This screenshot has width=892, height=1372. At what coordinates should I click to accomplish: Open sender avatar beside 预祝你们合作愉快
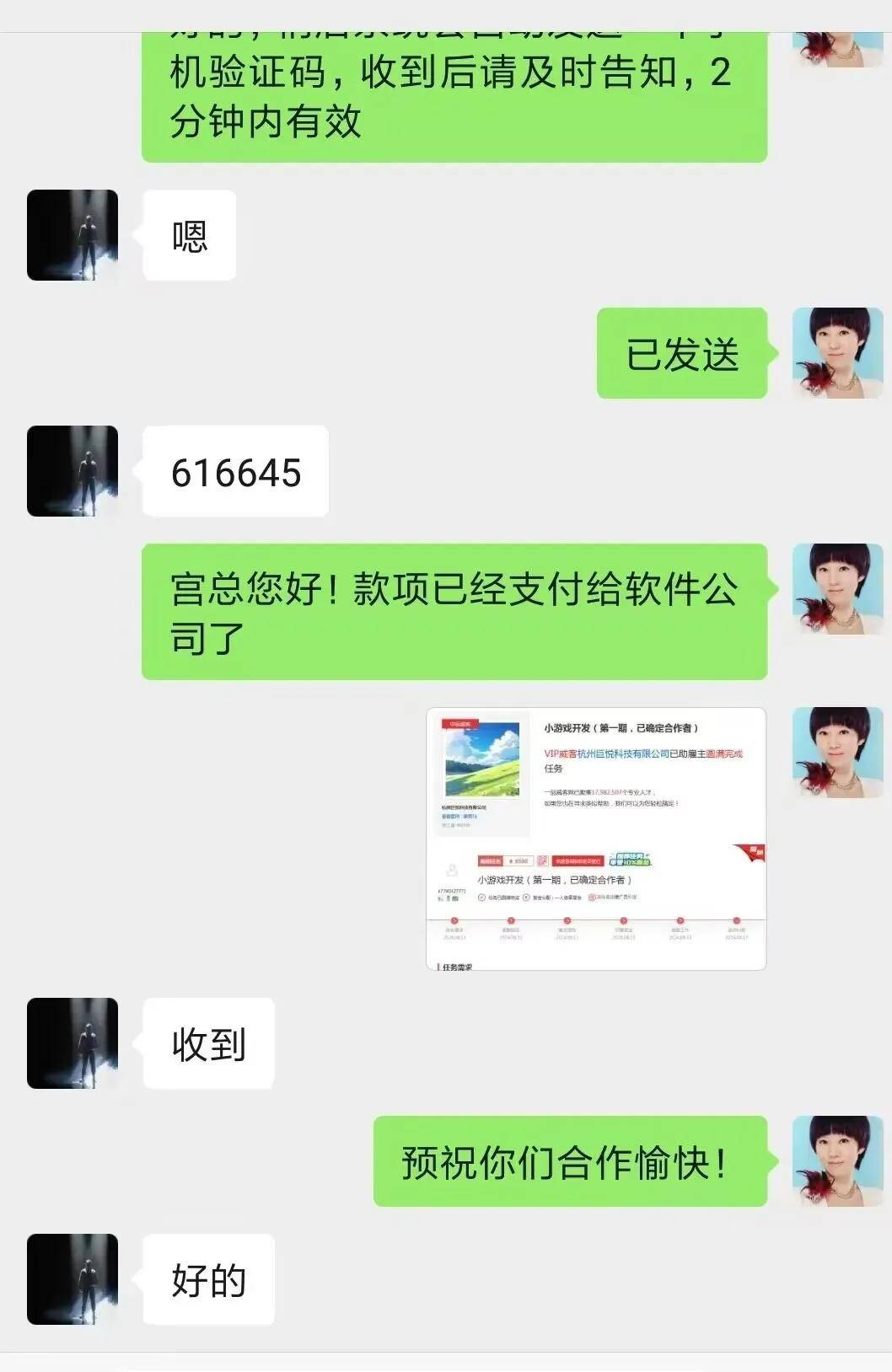click(837, 1161)
